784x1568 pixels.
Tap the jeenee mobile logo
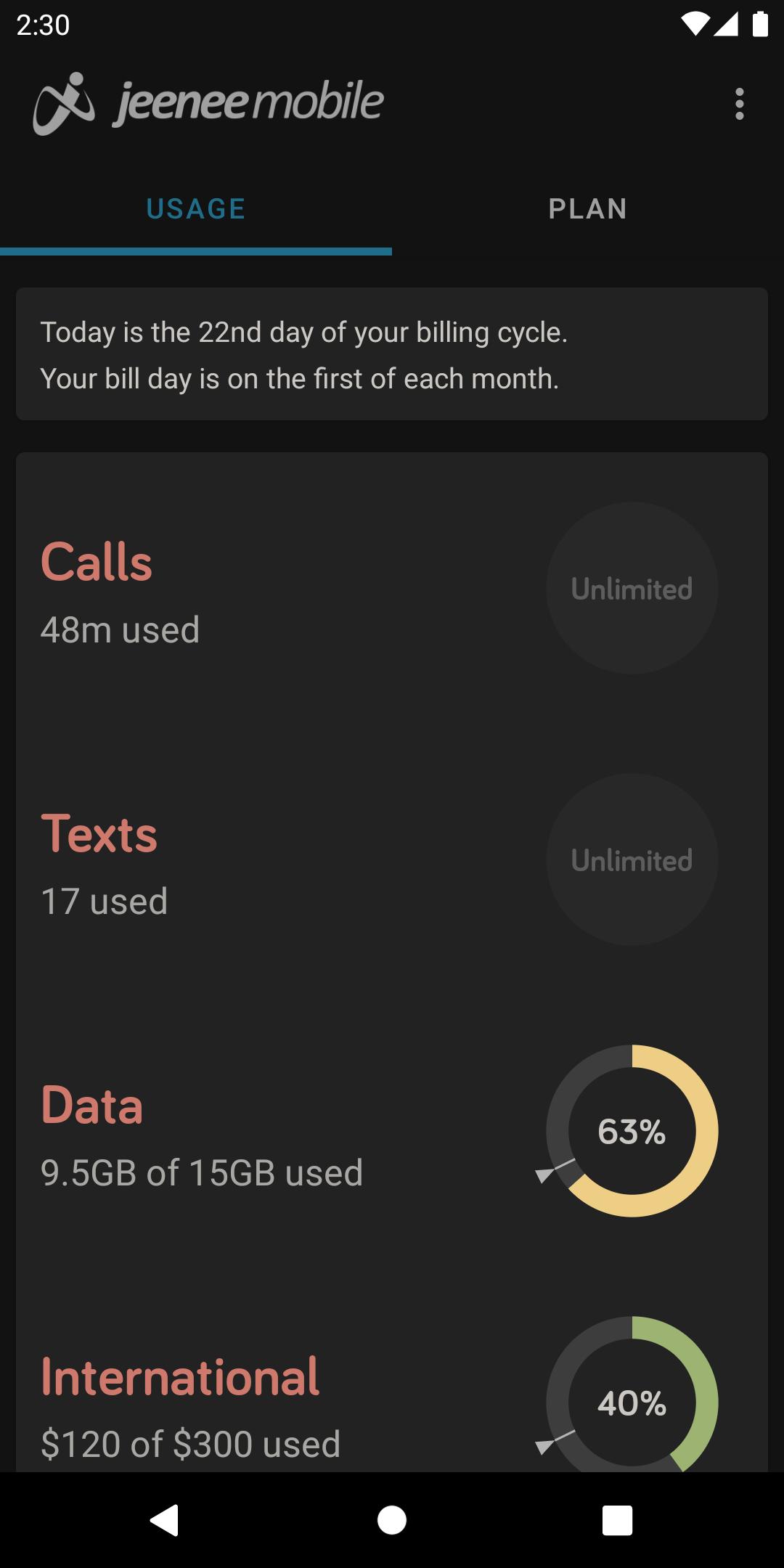pos(207,102)
